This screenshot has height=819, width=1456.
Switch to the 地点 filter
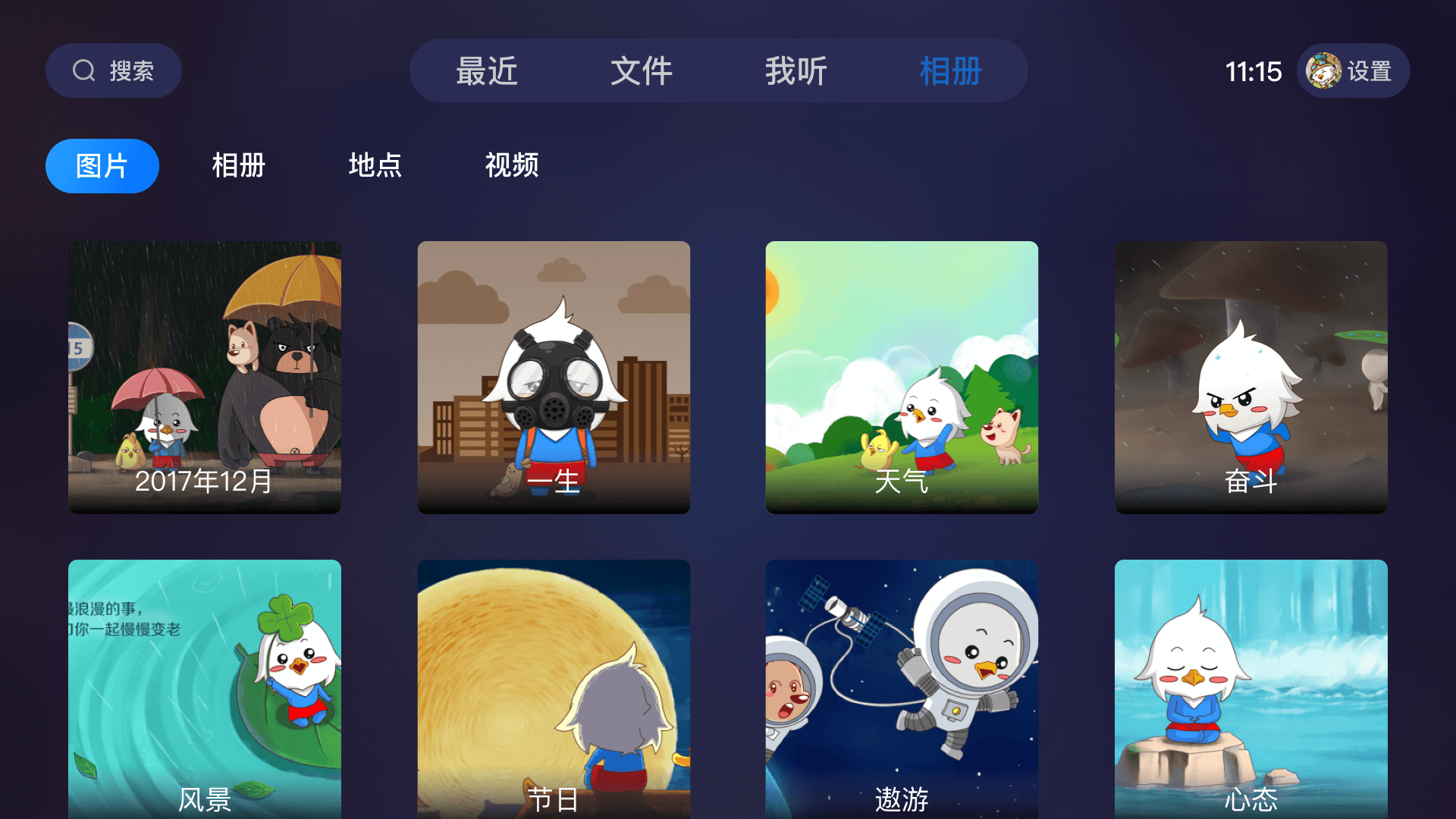[375, 165]
